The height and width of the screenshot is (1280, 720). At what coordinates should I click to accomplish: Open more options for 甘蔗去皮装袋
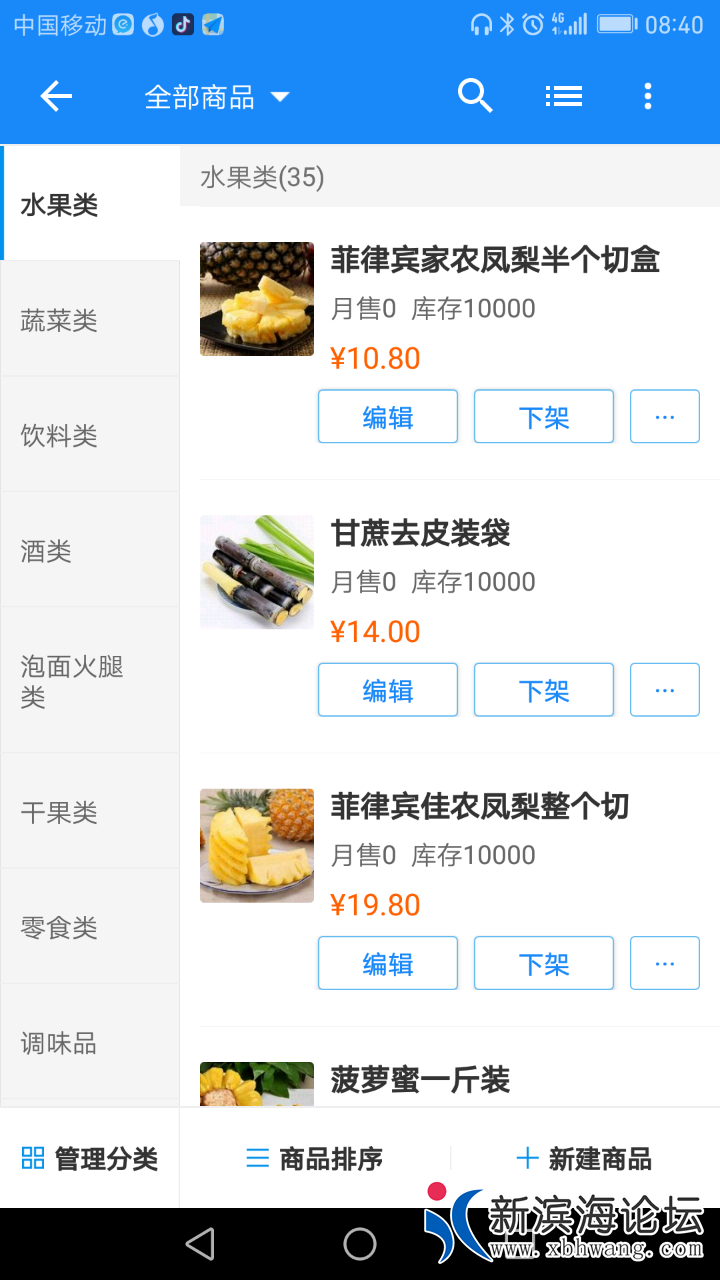(x=665, y=690)
